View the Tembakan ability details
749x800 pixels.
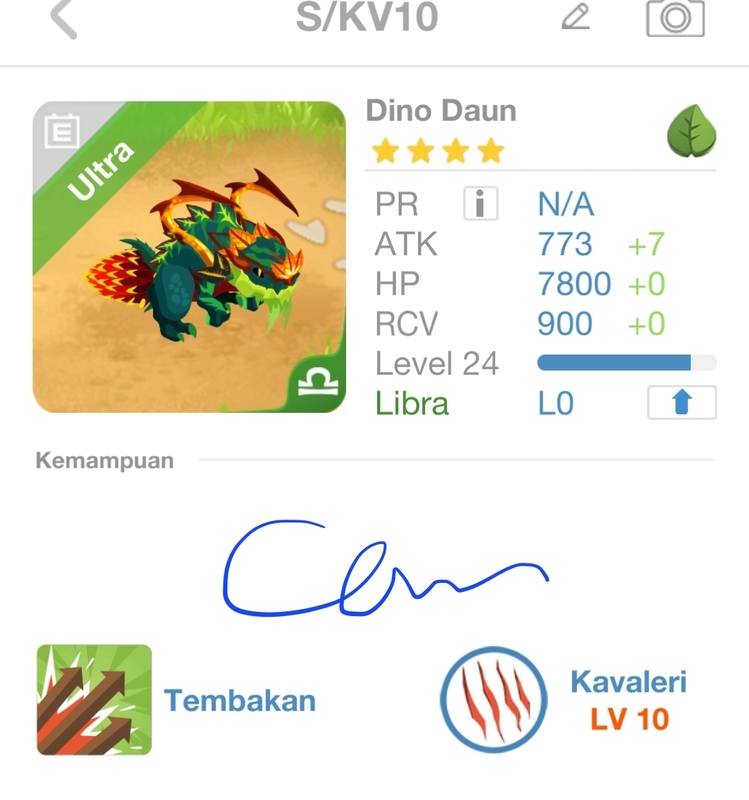point(95,699)
